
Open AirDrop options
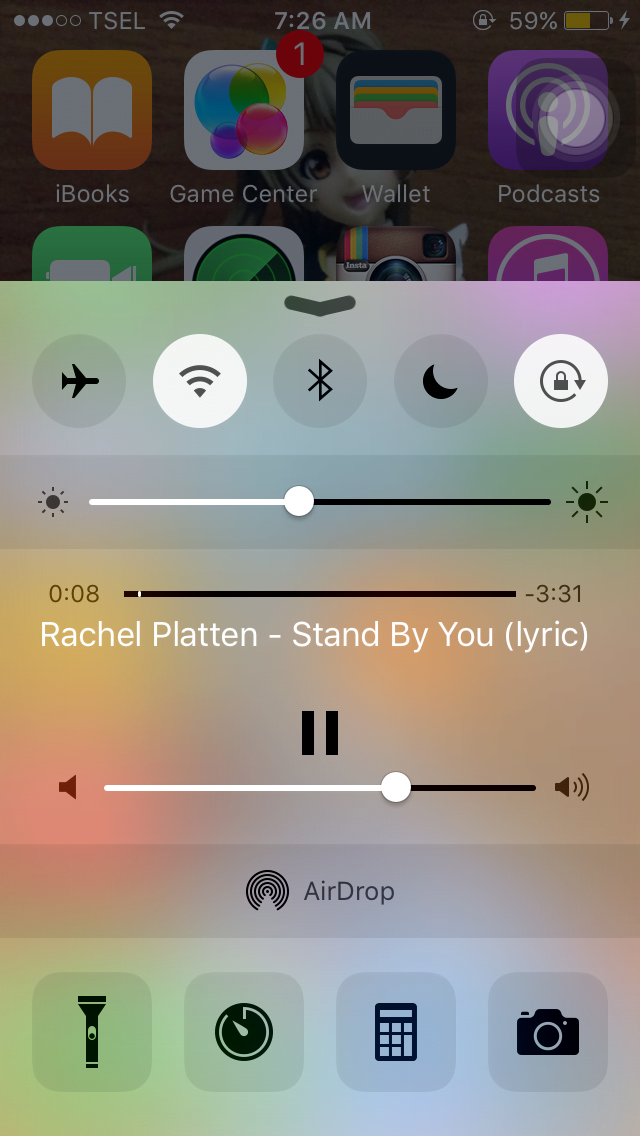(x=320, y=890)
